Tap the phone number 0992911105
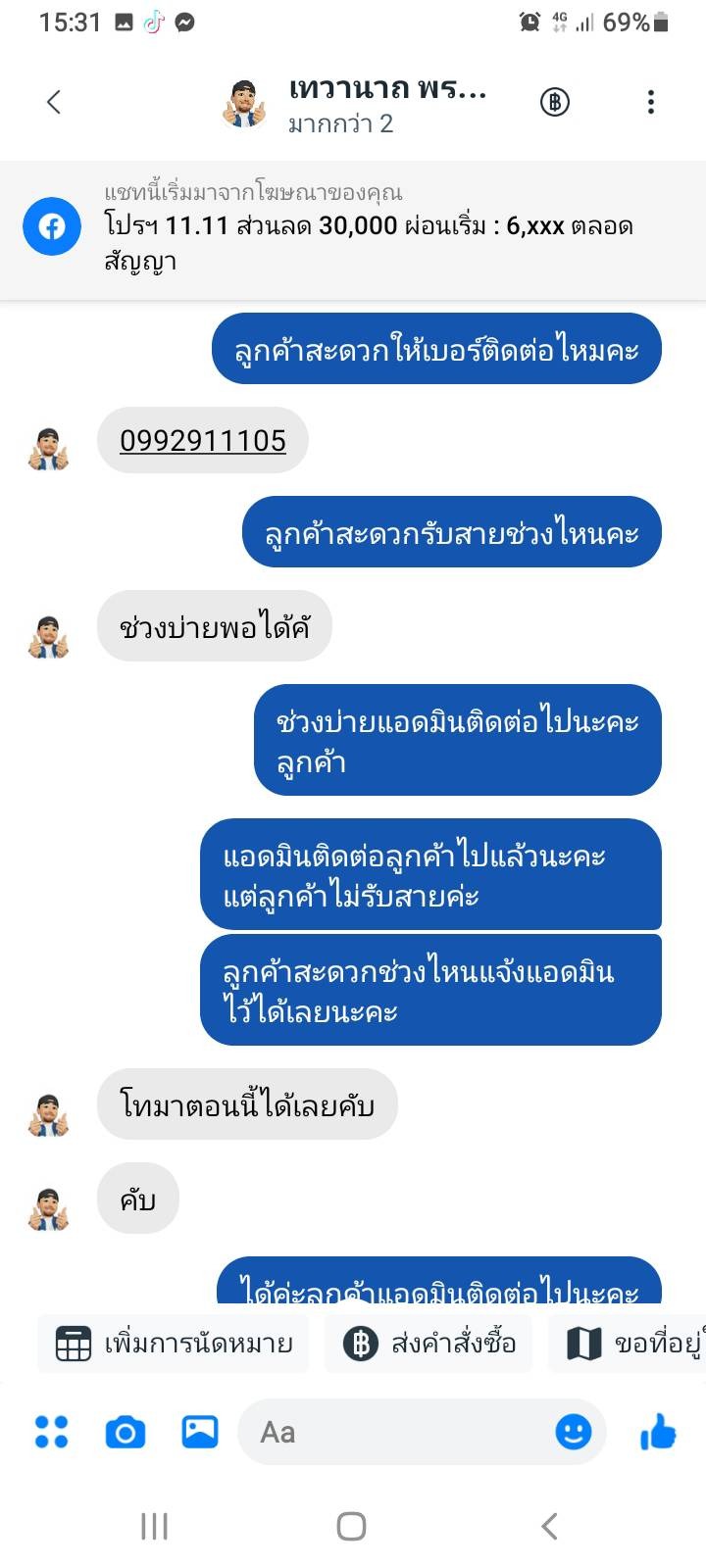This screenshot has height=1568, width=706. click(x=203, y=441)
